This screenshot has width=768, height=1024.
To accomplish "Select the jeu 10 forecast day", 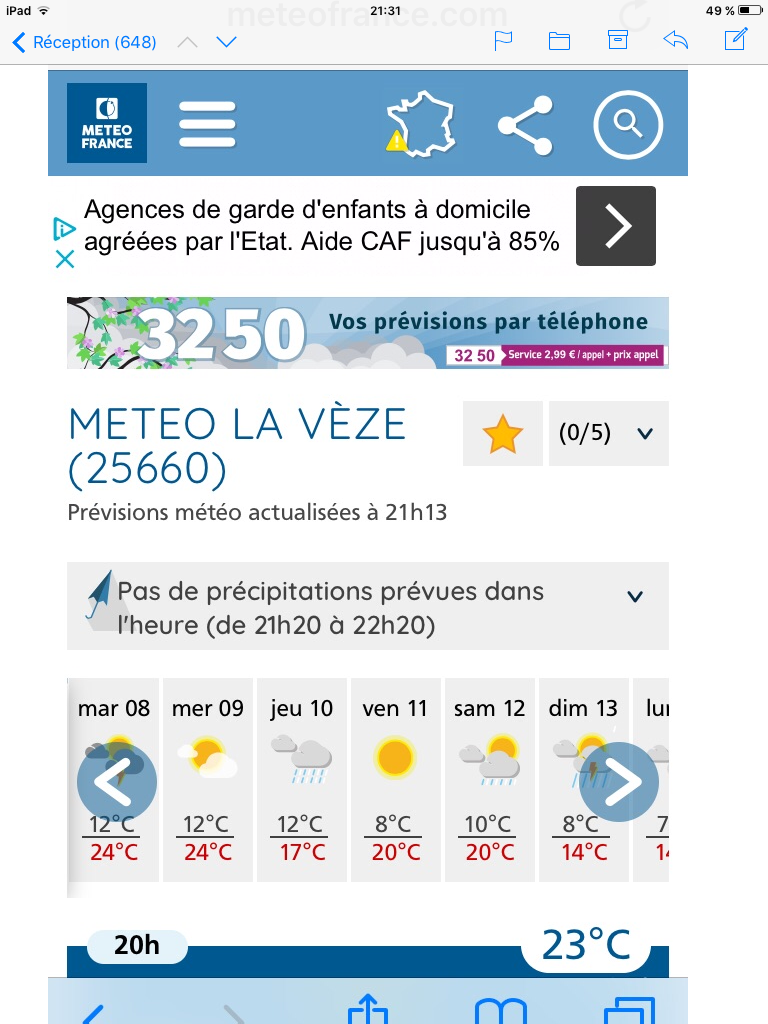I will 302,780.
